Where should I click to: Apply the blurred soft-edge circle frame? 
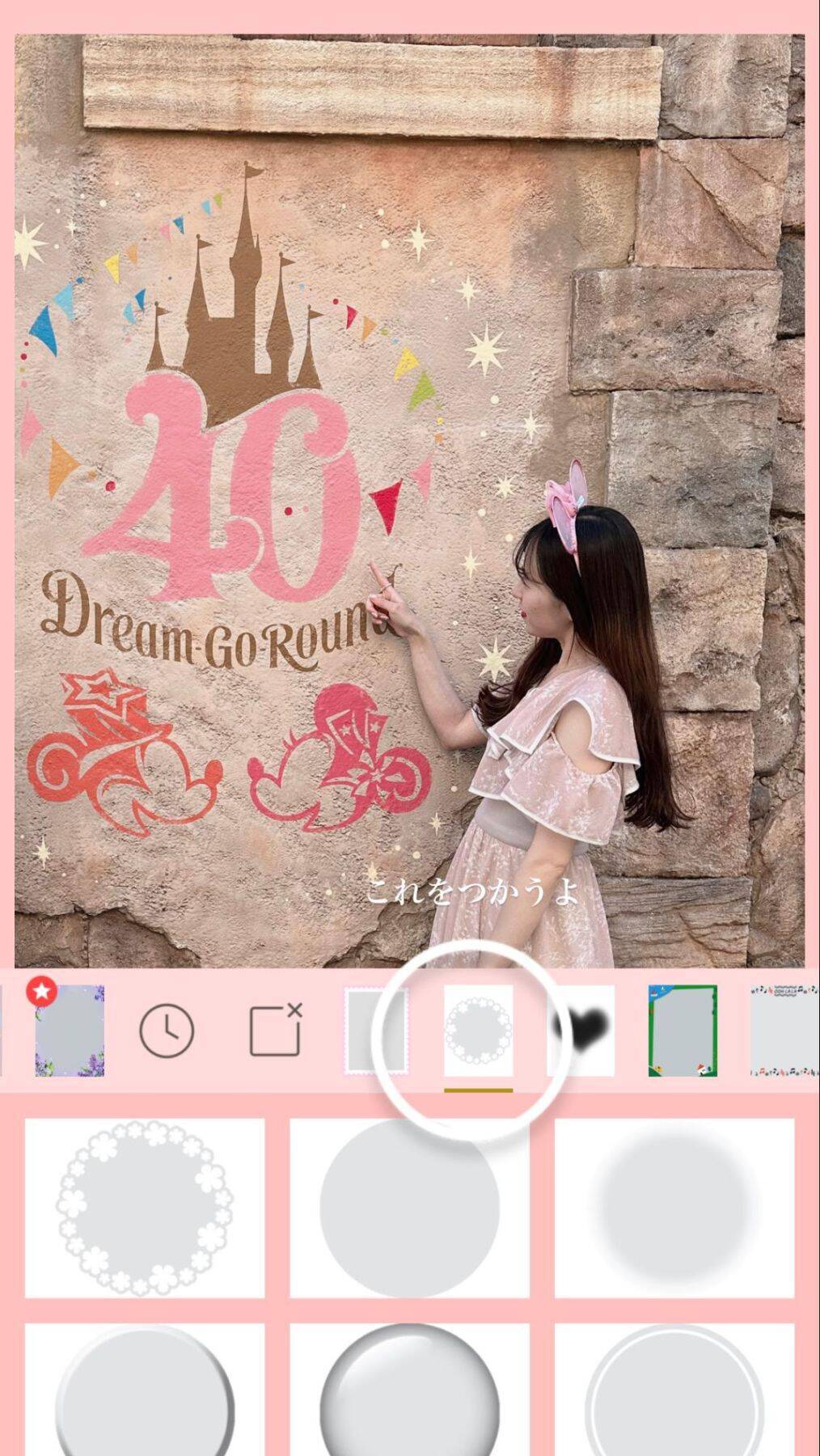pos(674,1208)
